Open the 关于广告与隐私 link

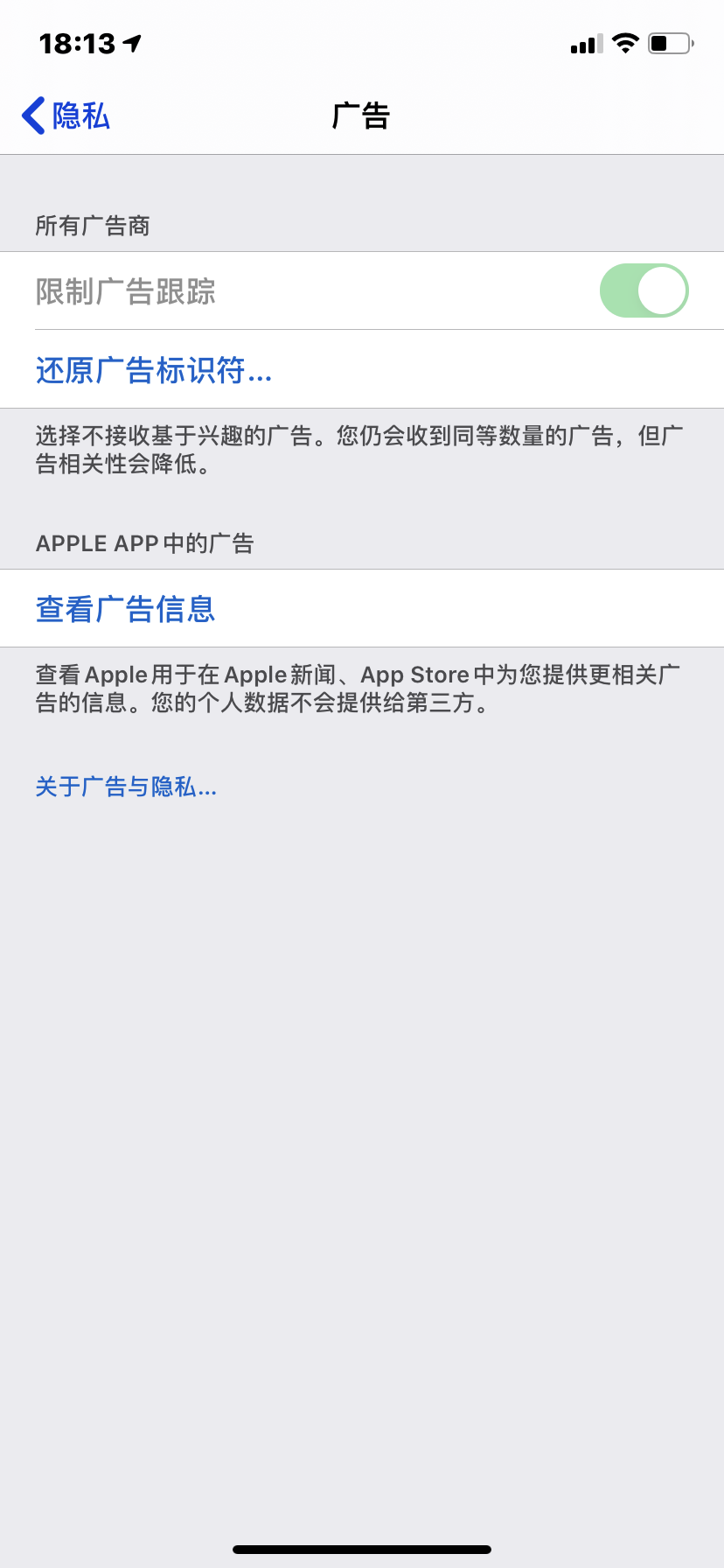coord(126,787)
